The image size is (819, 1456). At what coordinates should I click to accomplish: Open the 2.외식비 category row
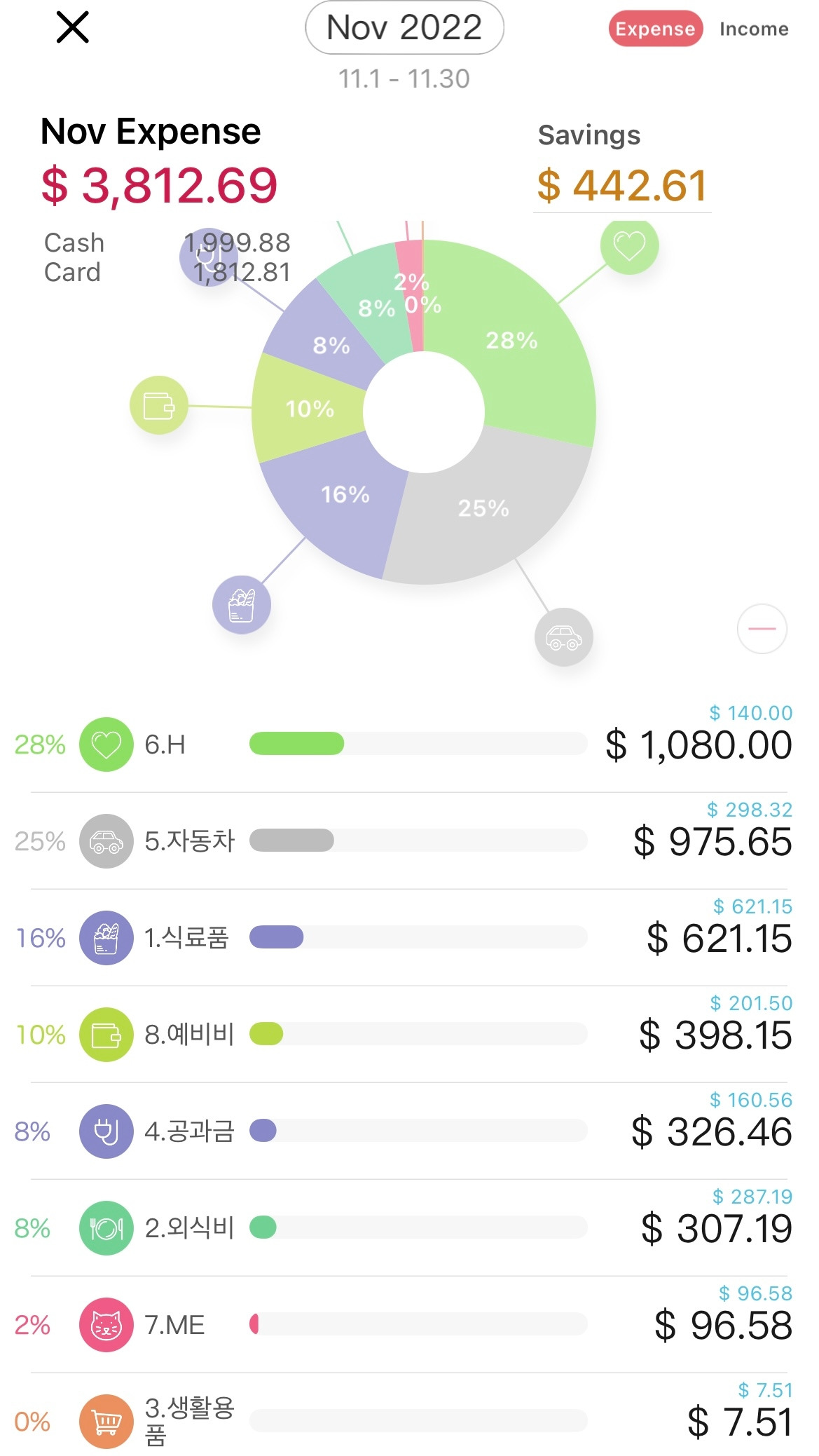point(409,1228)
